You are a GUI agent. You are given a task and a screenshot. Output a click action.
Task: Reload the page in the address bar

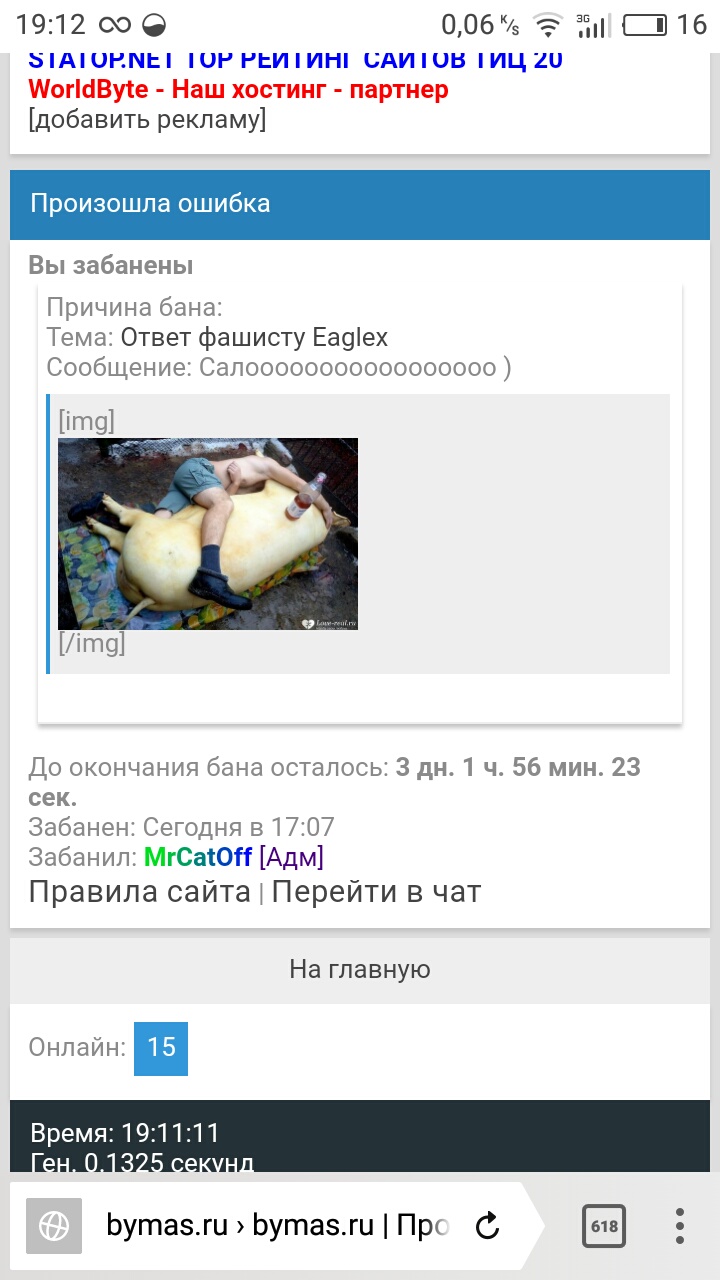pyautogui.click(x=487, y=1225)
